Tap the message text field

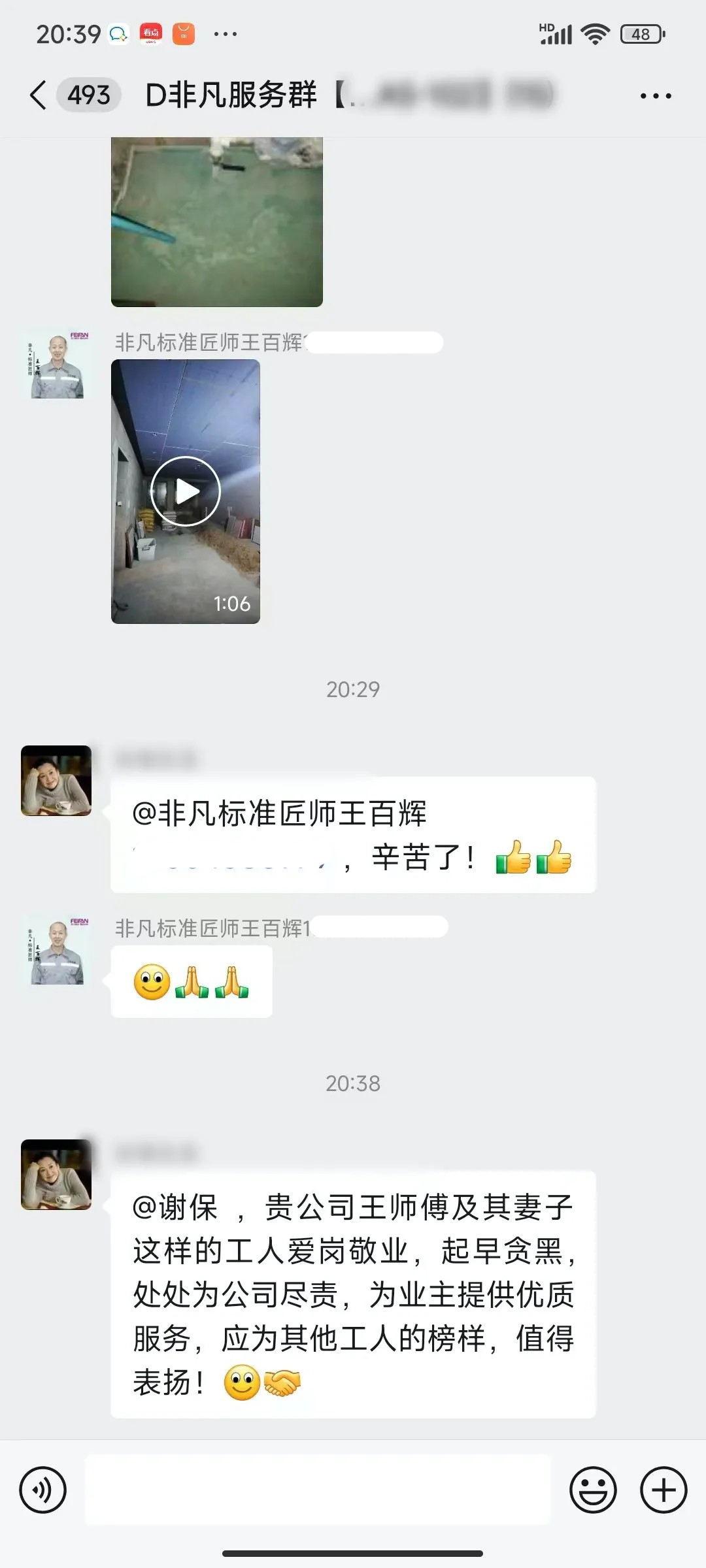(x=318, y=1490)
